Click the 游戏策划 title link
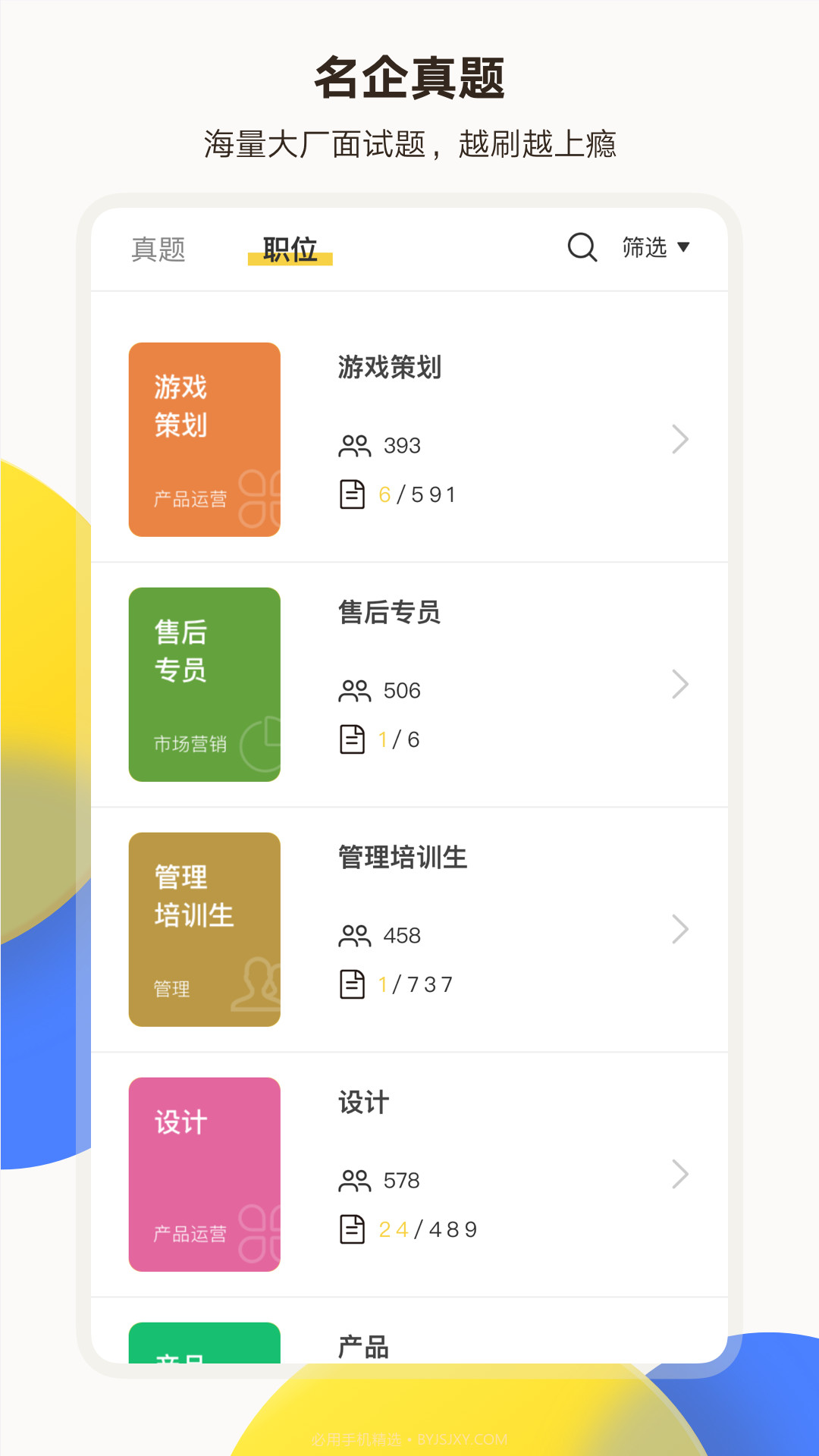The height and width of the screenshot is (1456, 819). [389, 369]
